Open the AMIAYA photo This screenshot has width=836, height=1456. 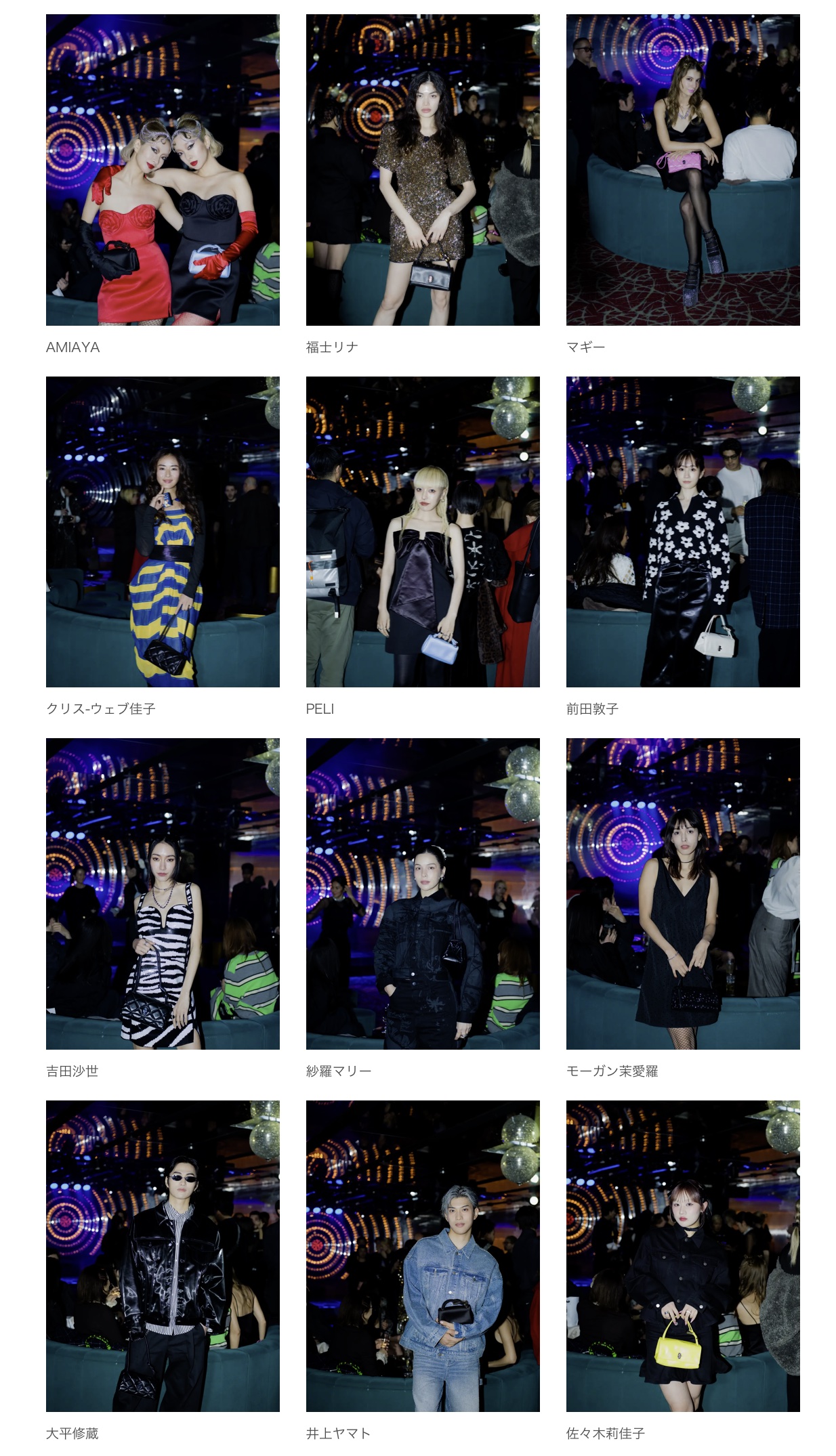(163, 170)
